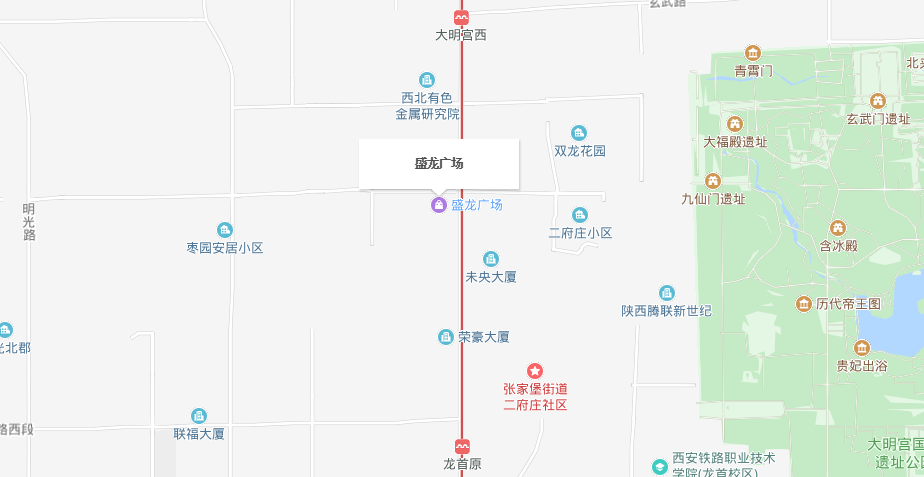Open the 玄武门遗址 landmark marker
This screenshot has width=924, height=477.
tap(877, 101)
